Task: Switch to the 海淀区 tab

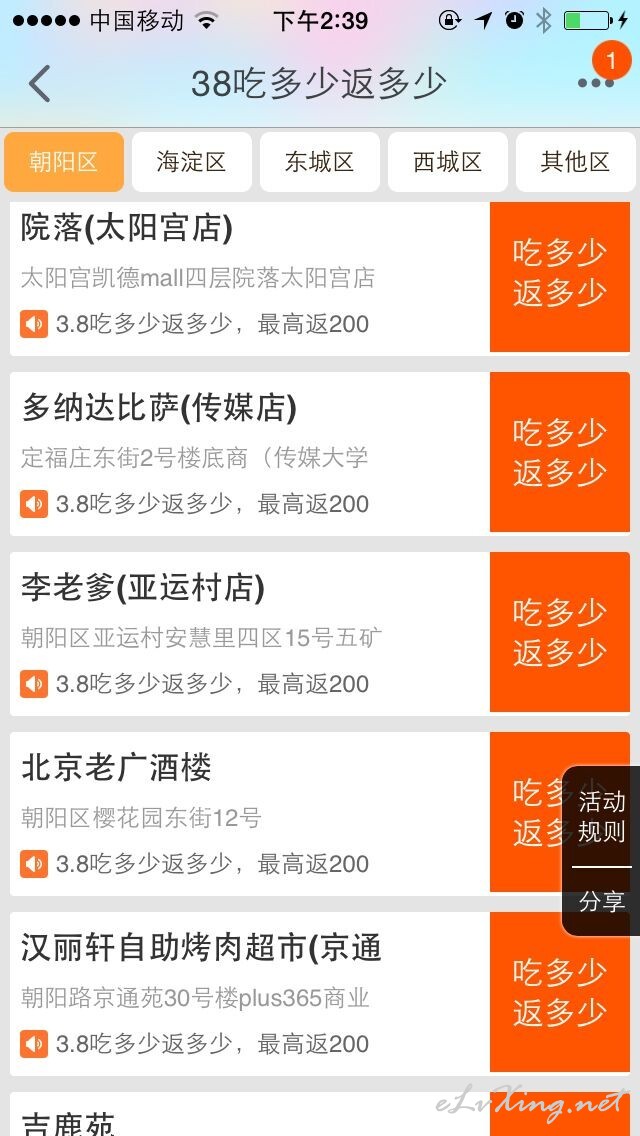Action: 192,162
